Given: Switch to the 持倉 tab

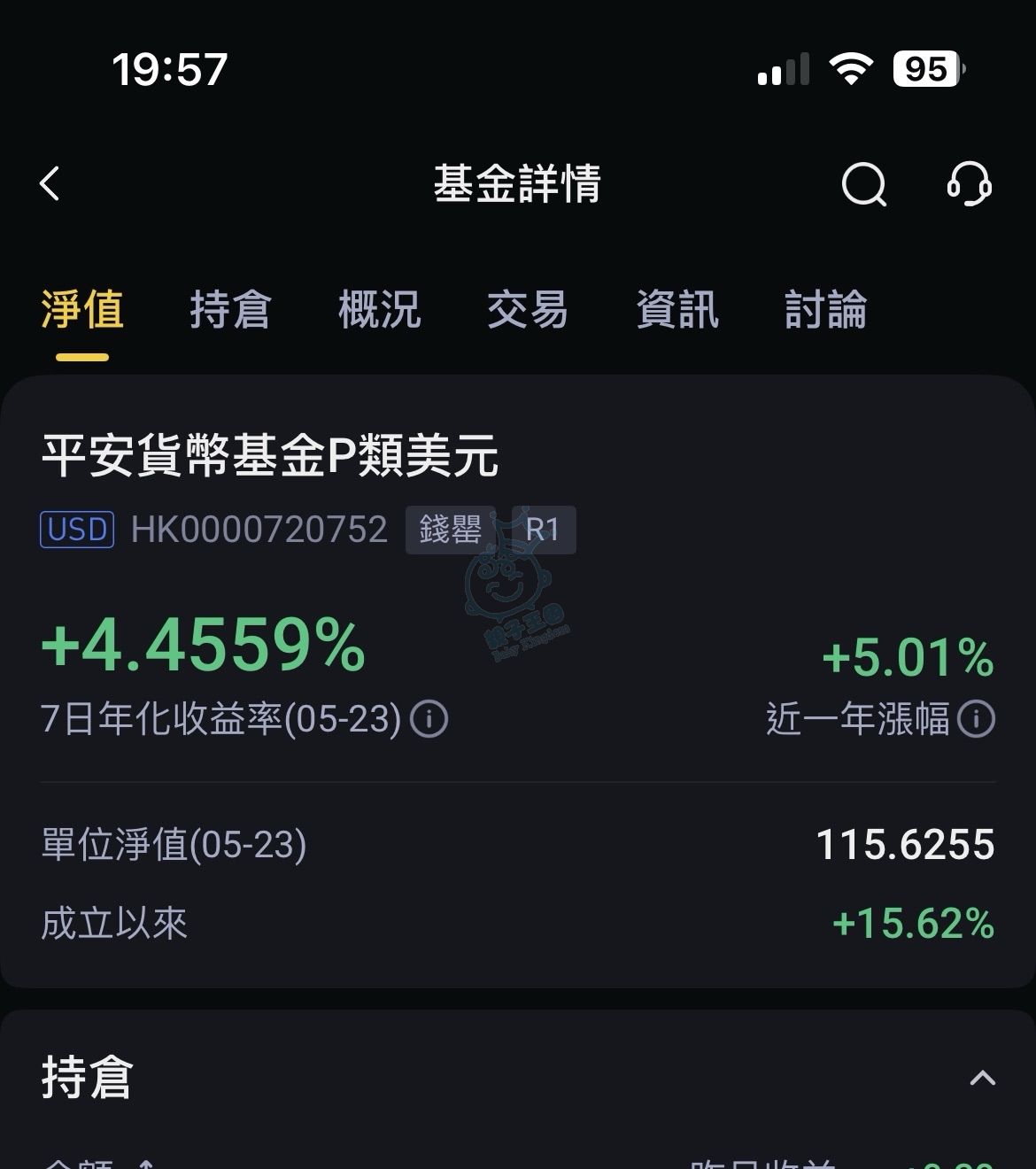Looking at the screenshot, I should point(230,310).
